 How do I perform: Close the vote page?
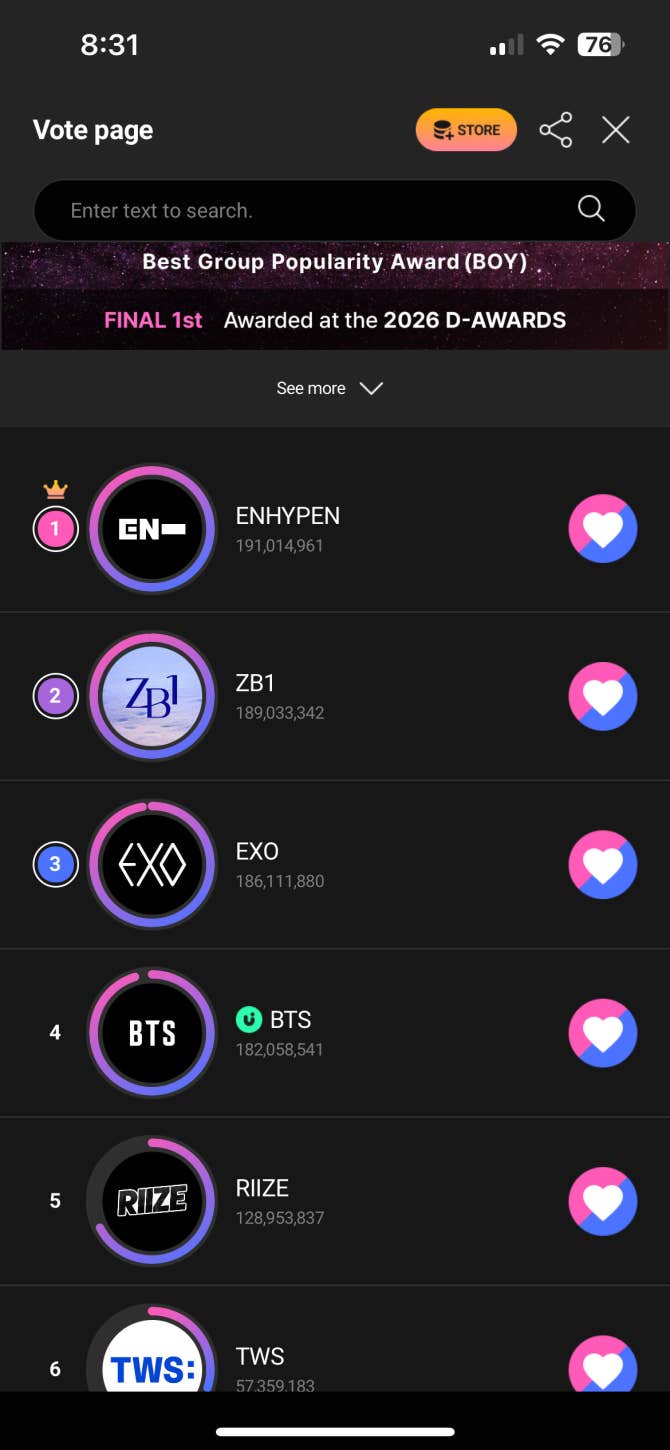pos(615,130)
